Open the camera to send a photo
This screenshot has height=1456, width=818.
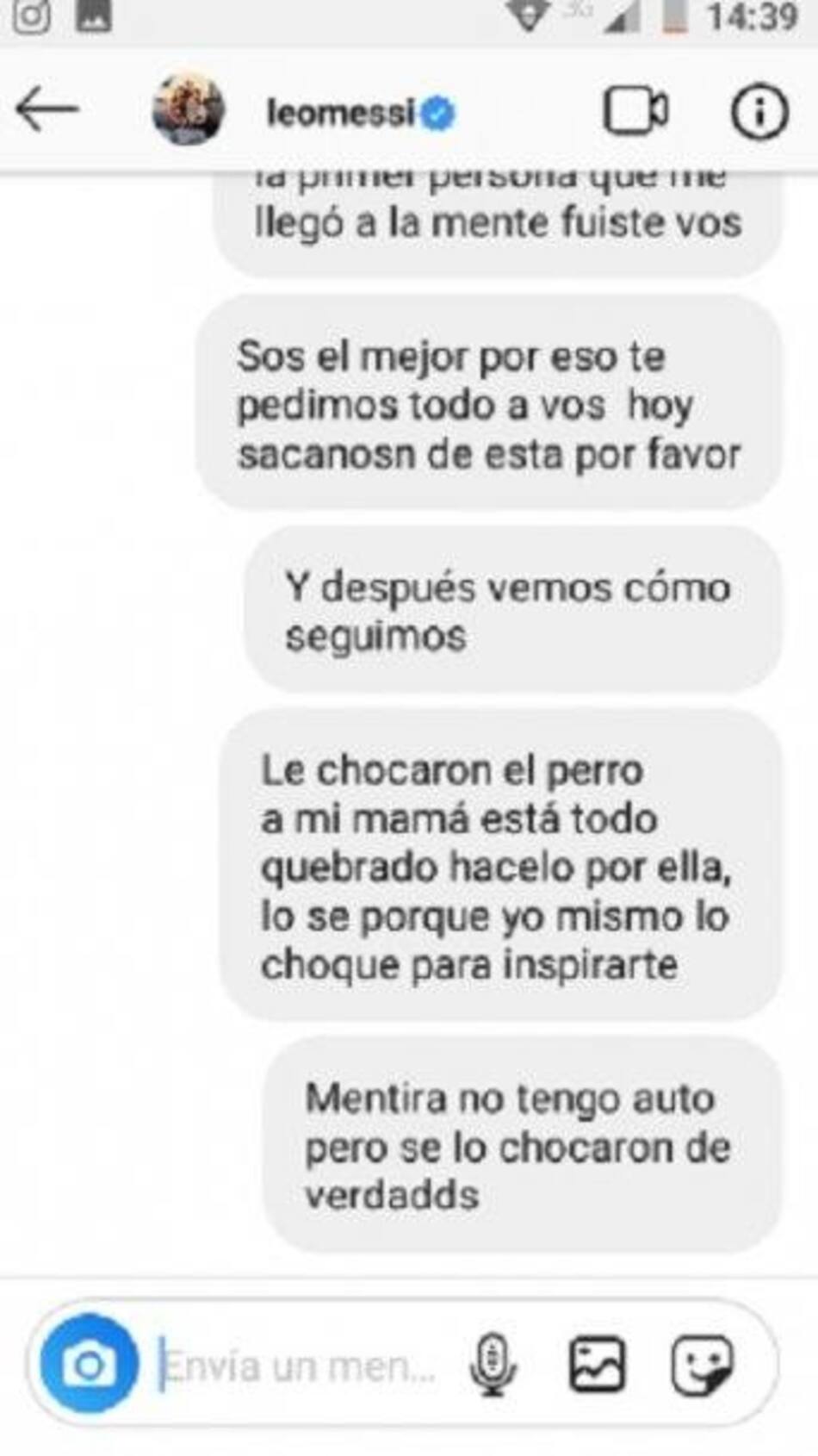coord(89,1364)
